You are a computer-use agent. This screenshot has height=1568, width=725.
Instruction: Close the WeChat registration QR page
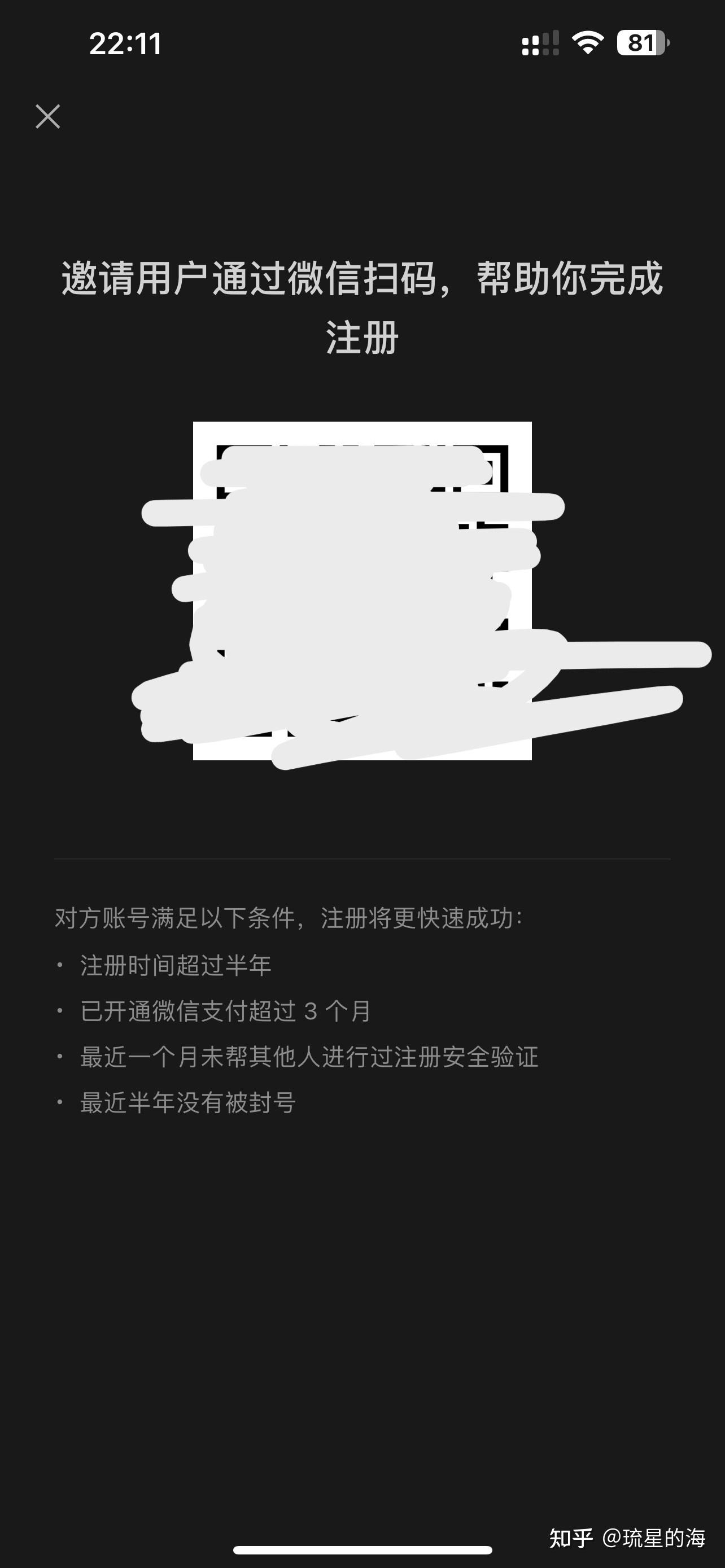pyautogui.click(x=47, y=116)
